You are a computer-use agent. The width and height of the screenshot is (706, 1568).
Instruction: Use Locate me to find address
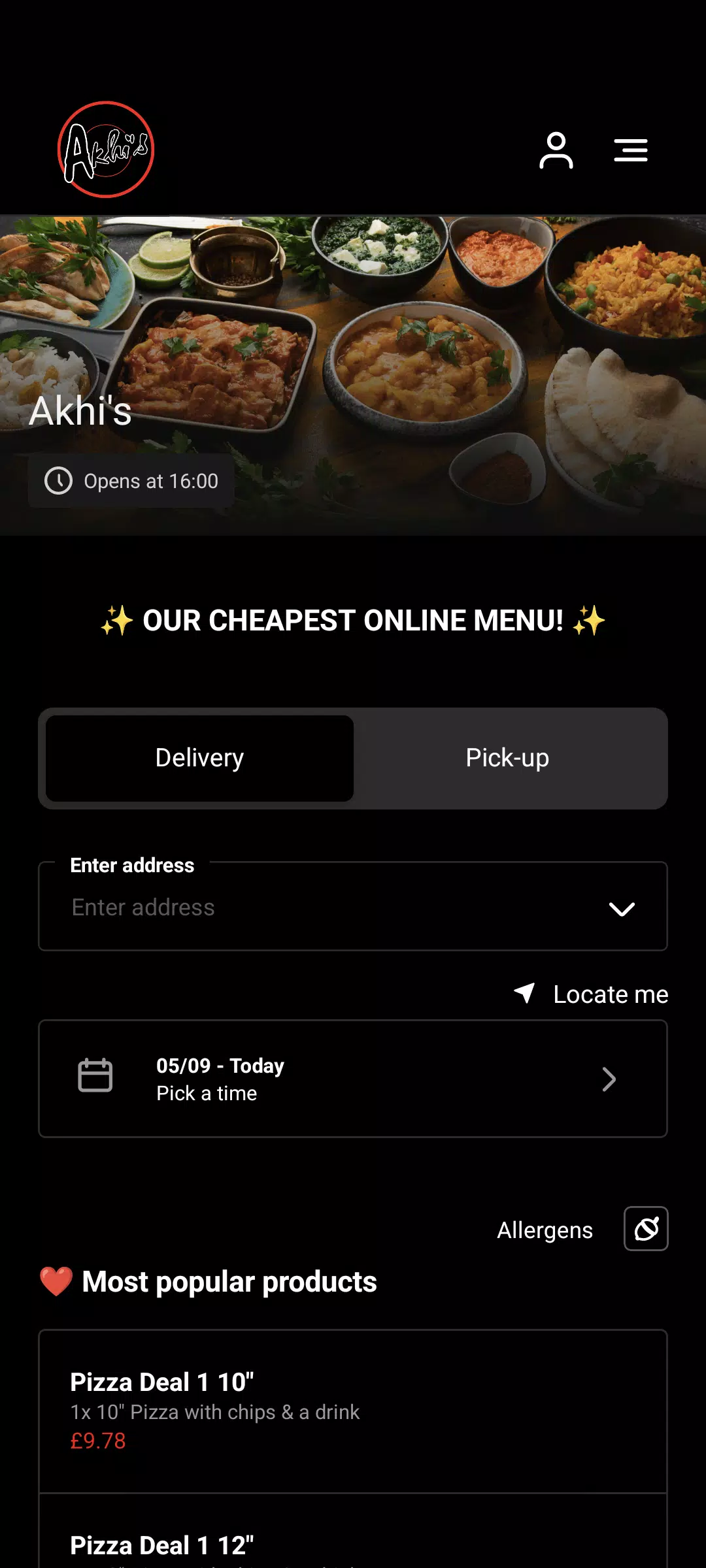point(591,994)
